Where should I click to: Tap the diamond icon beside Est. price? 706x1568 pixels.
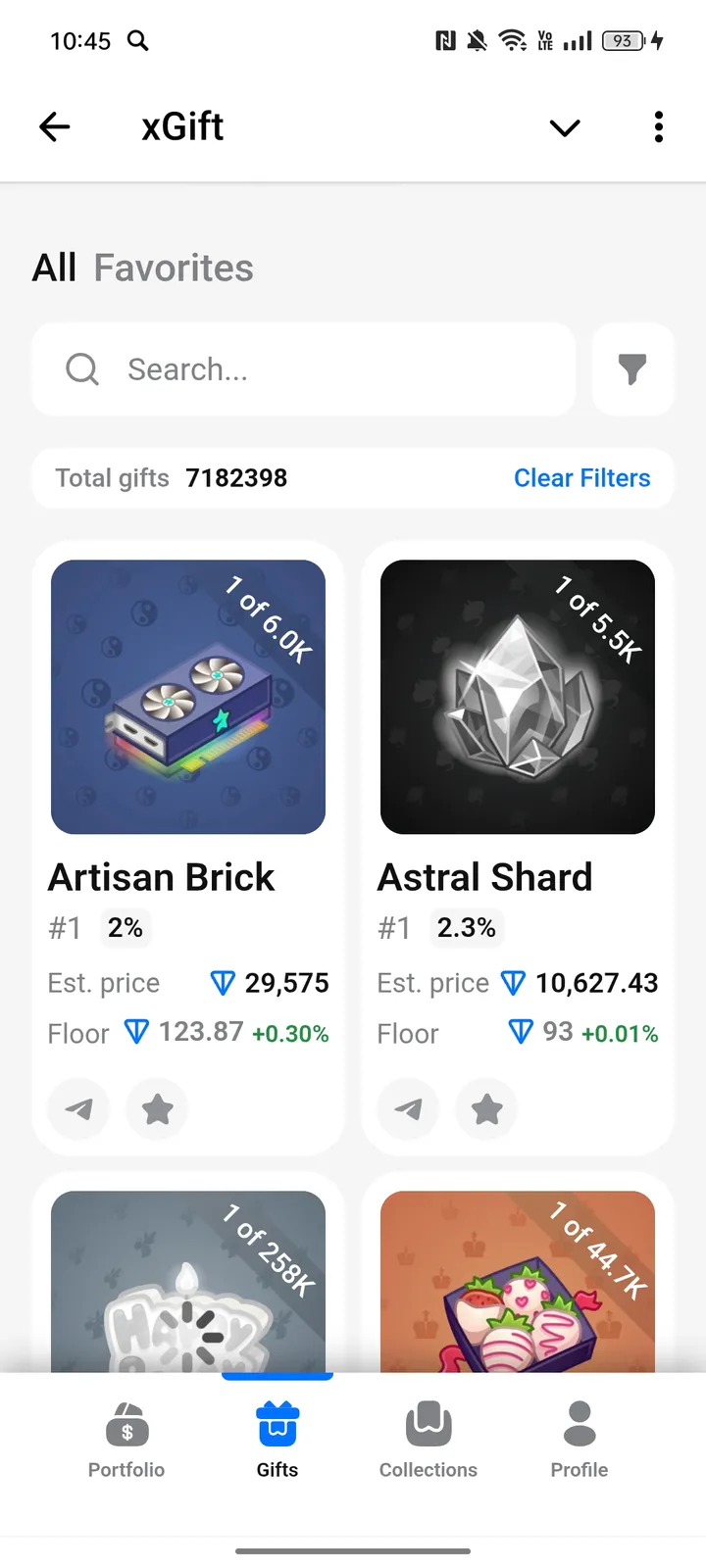(x=223, y=982)
